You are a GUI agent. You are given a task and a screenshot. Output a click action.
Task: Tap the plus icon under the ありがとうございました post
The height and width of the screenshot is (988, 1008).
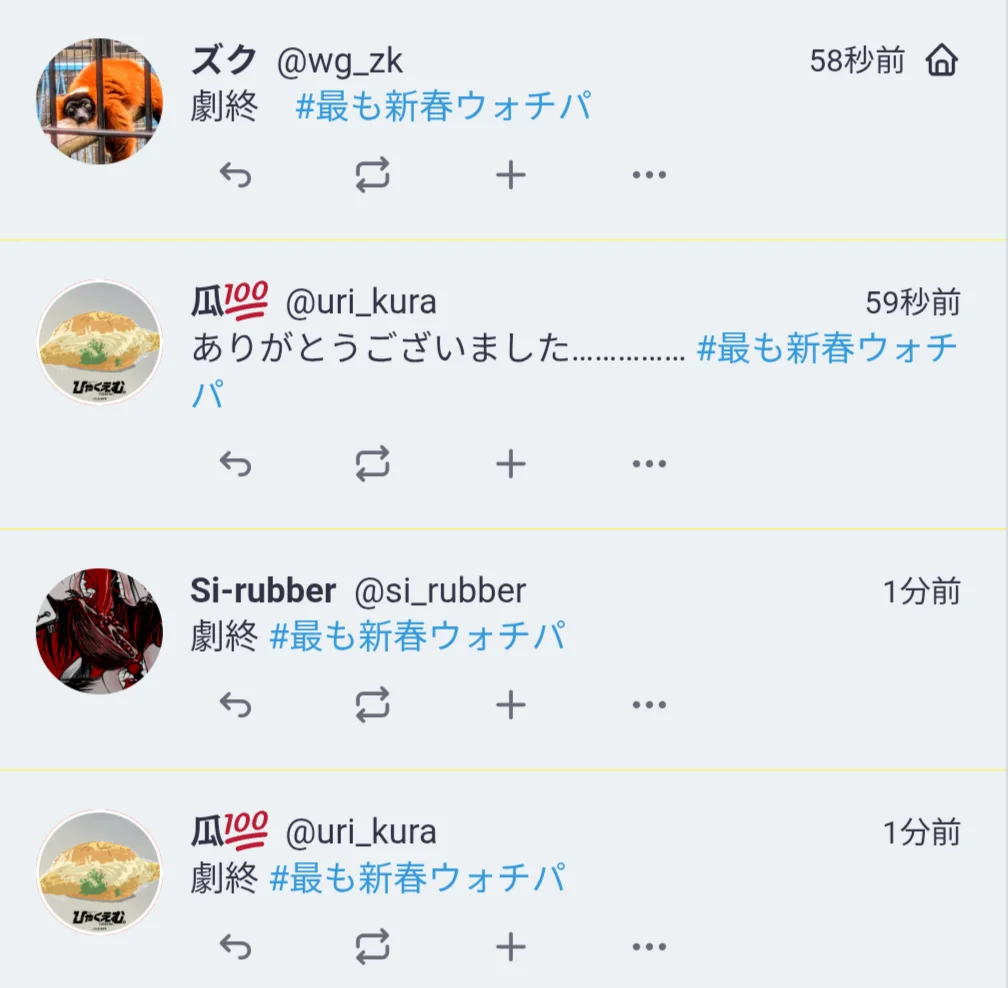pyautogui.click(x=511, y=464)
